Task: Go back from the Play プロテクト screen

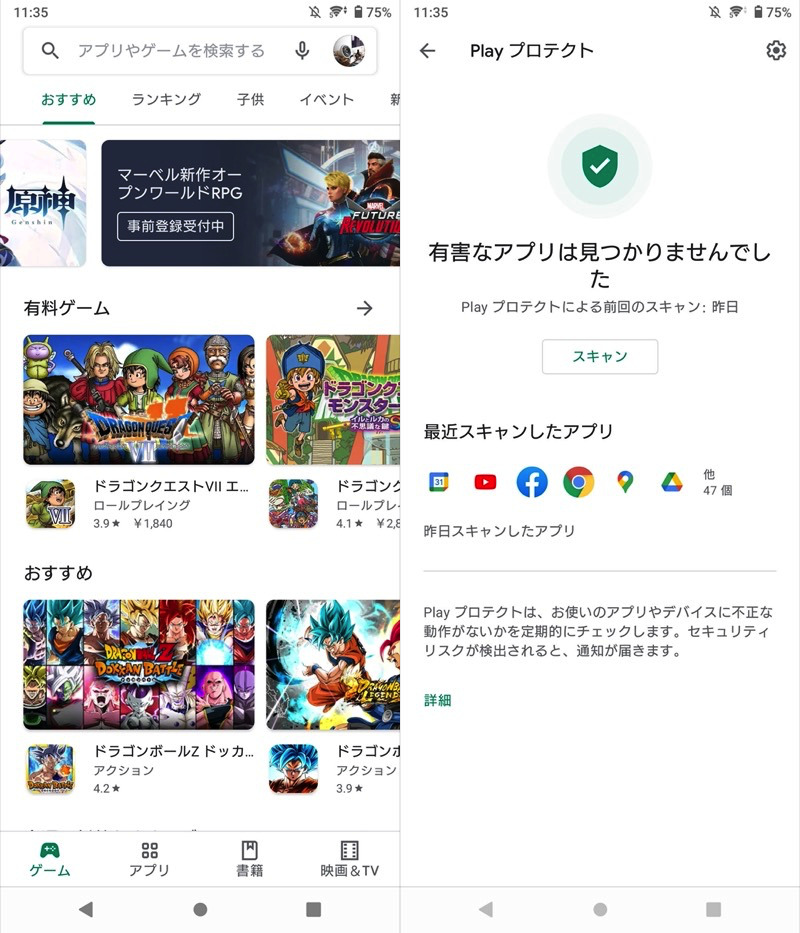Action: coord(428,51)
